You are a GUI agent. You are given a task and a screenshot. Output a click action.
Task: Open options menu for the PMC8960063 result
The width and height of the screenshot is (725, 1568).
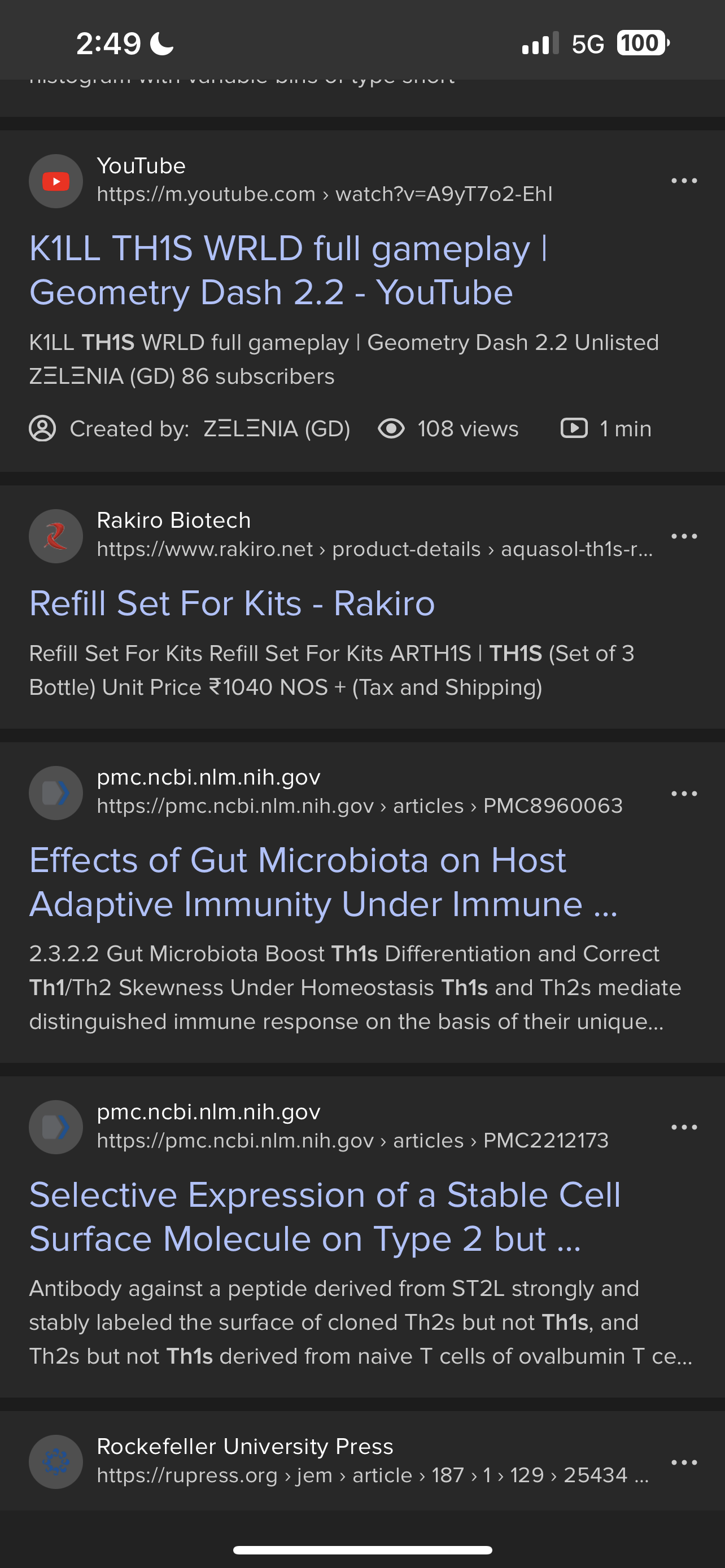tap(684, 793)
